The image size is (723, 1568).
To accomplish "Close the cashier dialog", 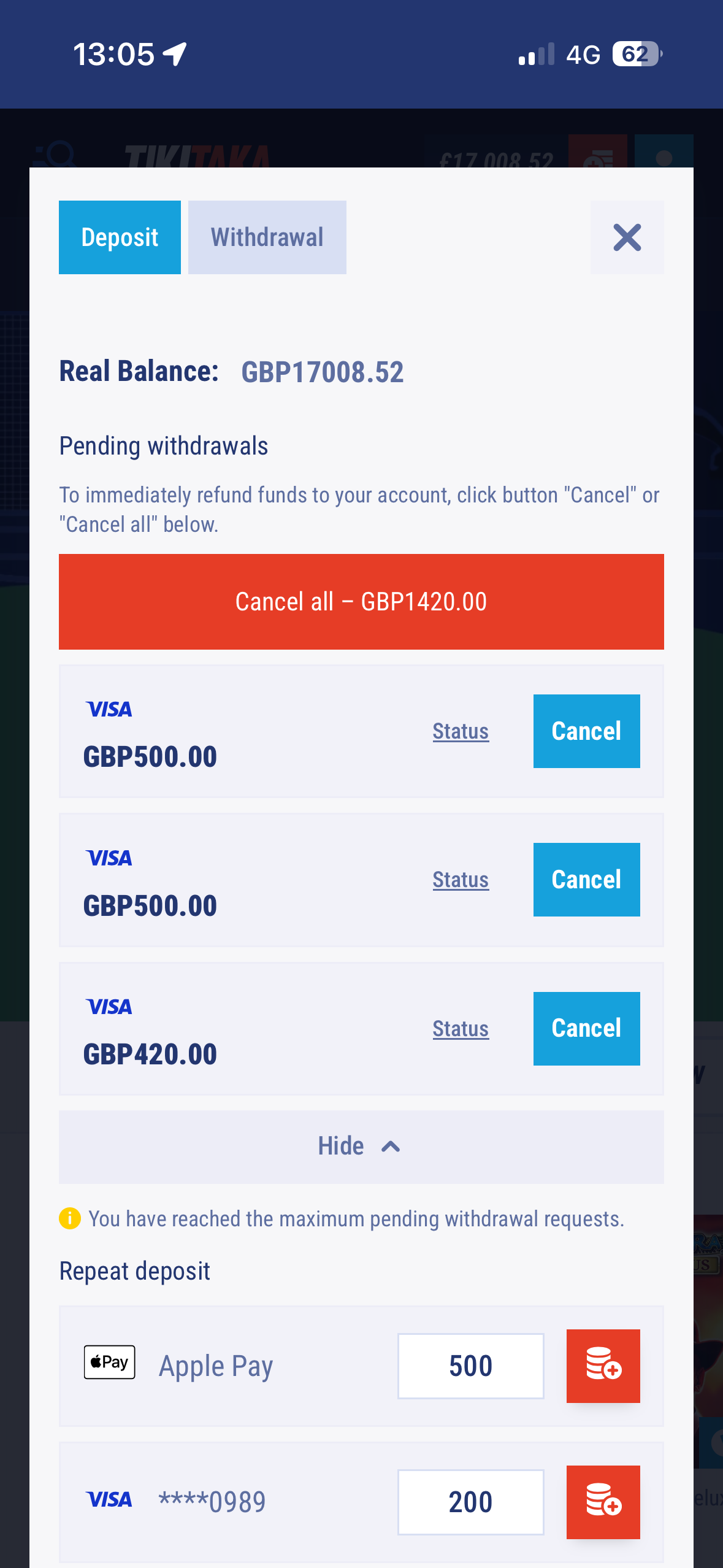I will click(x=627, y=237).
